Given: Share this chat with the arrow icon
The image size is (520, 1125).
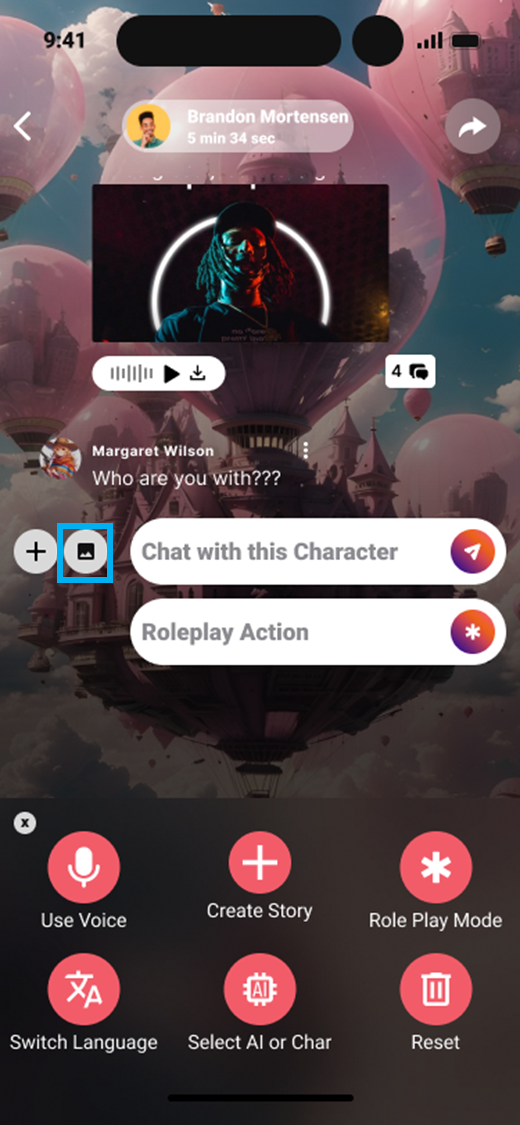Looking at the screenshot, I should click(473, 127).
